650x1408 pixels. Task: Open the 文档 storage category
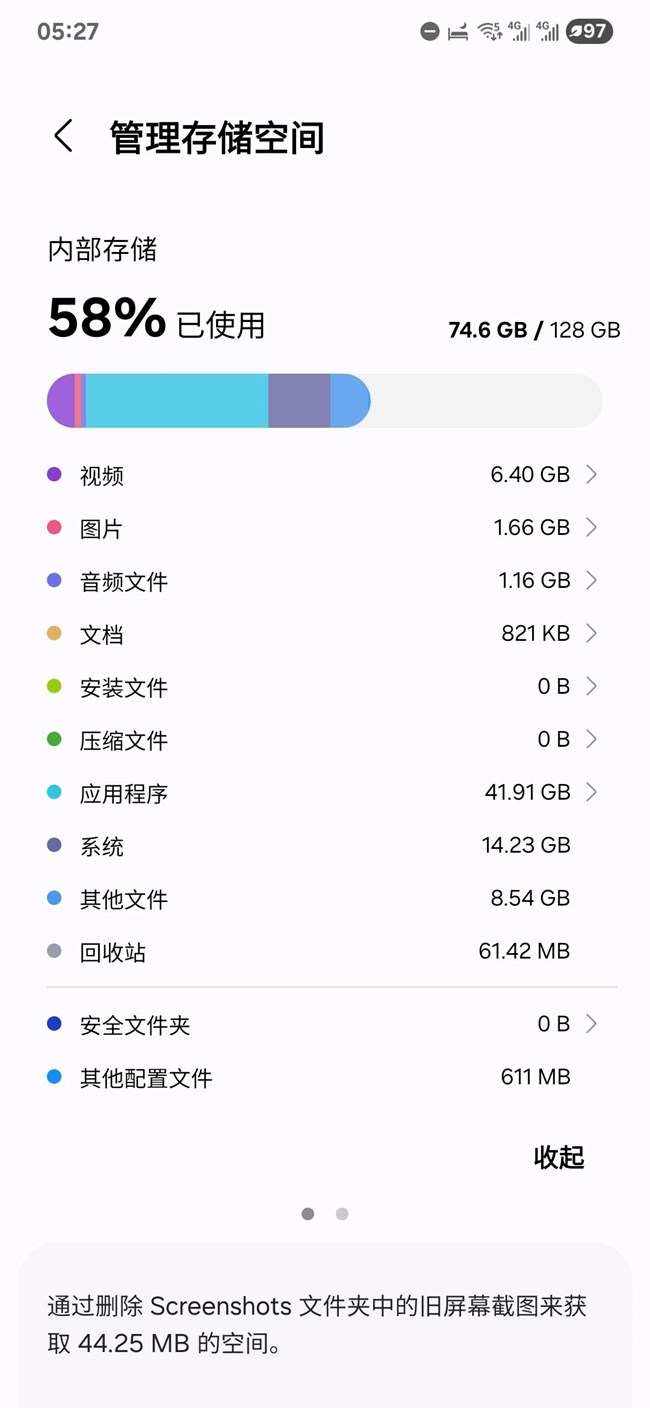pyautogui.click(x=325, y=634)
